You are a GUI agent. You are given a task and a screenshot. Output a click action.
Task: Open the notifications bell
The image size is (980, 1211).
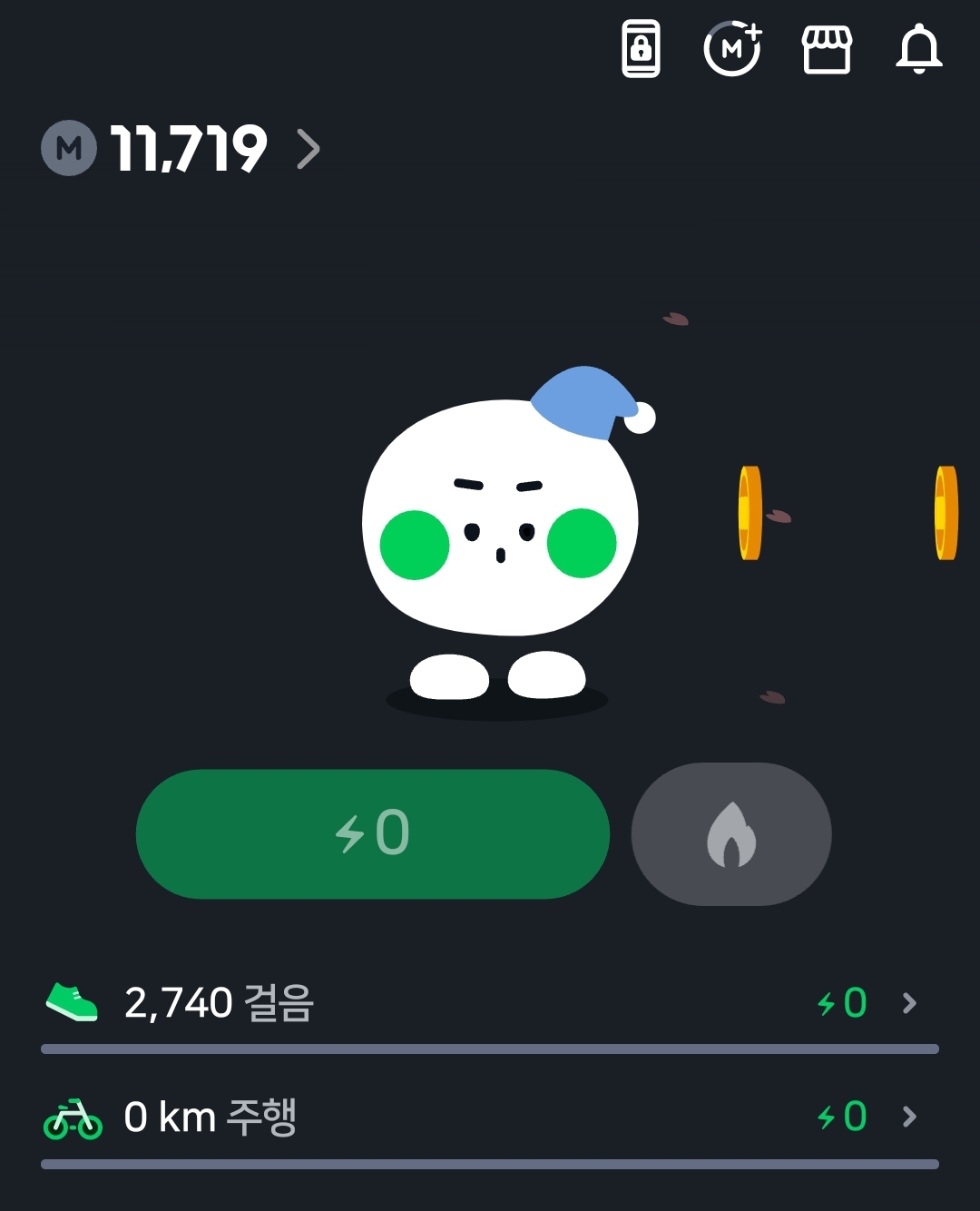pos(919,49)
